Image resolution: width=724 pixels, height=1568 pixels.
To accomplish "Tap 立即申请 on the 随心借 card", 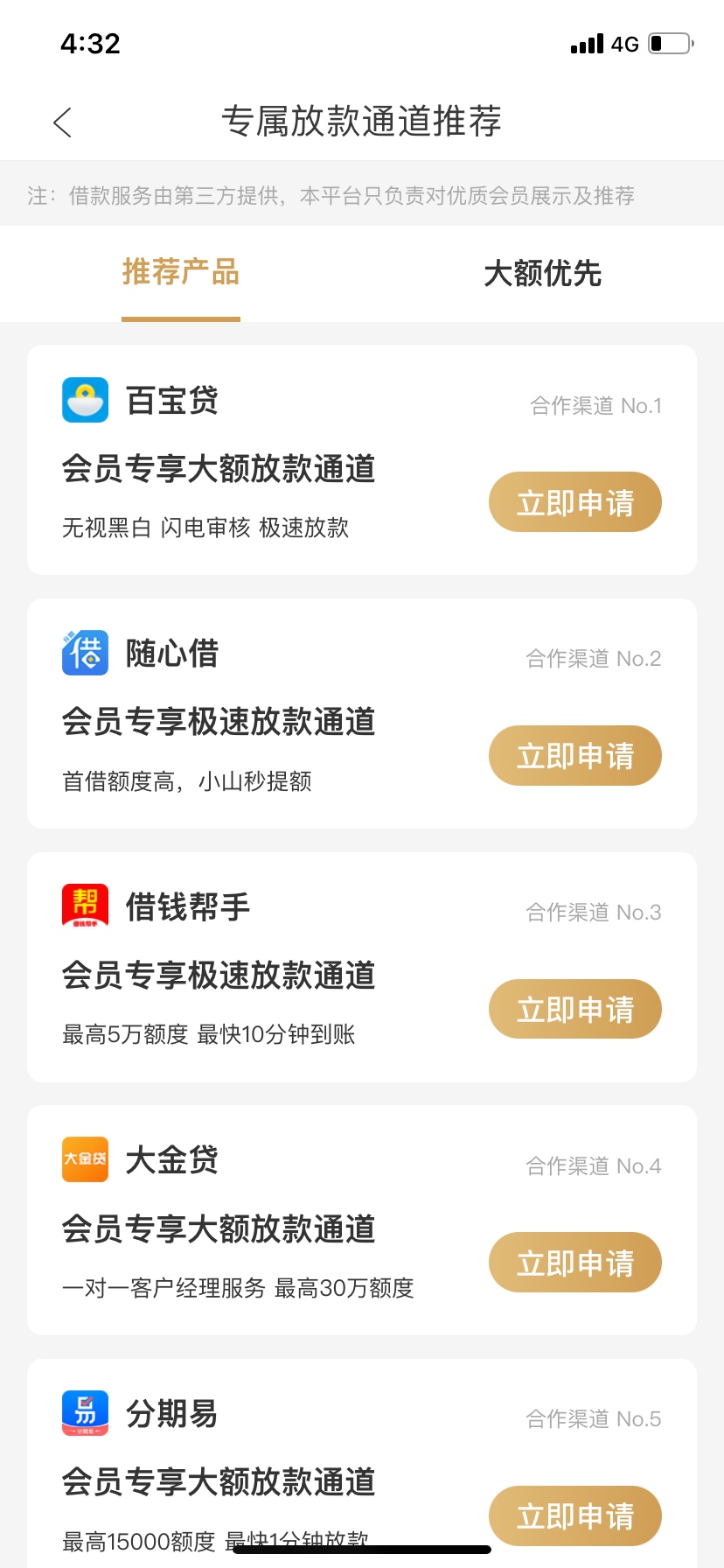I will [x=575, y=756].
